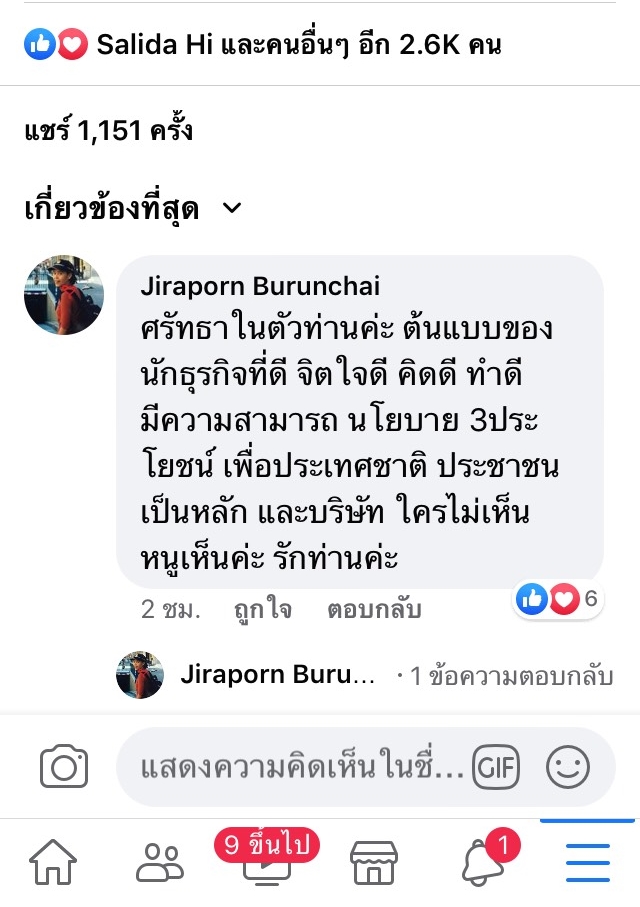Open the camera to attach a photo
640x907 pixels.
point(64,767)
